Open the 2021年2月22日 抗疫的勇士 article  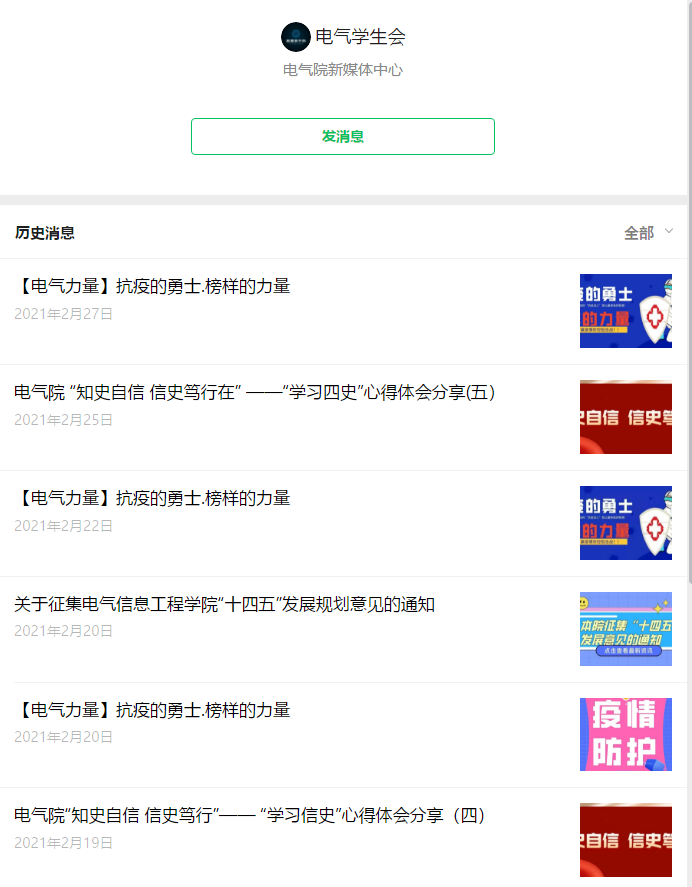[x=153, y=498]
